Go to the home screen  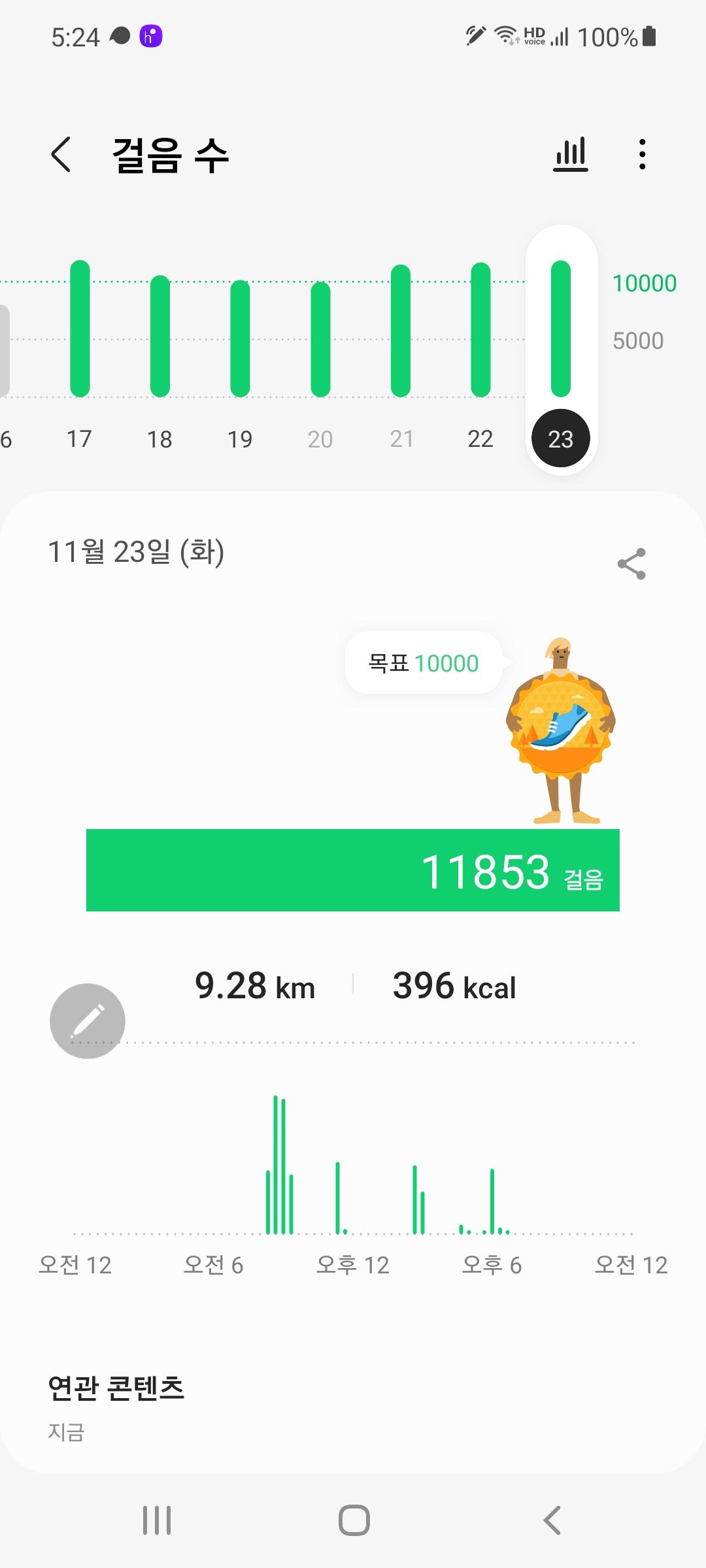point(354,1520)
